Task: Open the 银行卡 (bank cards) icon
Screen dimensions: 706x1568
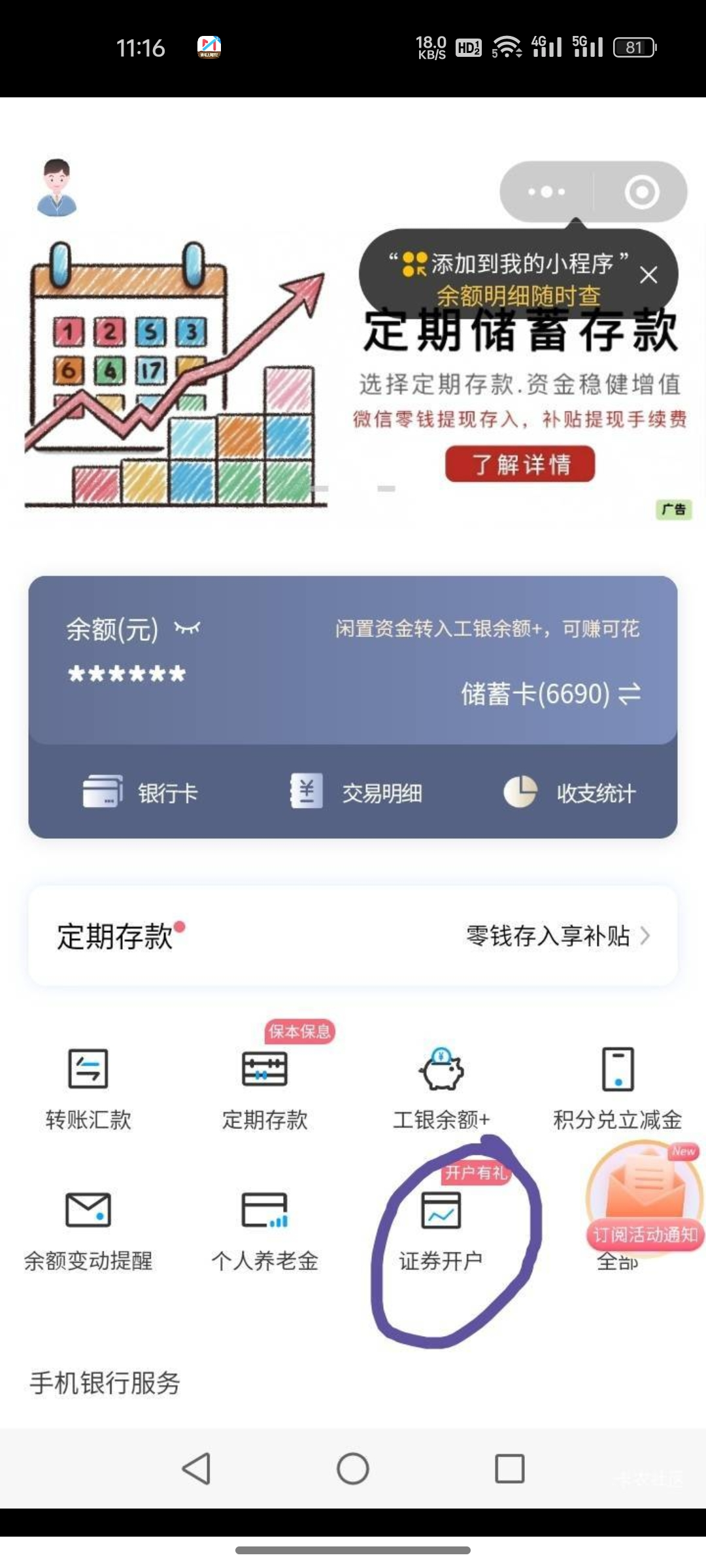Action: (141, 792)
